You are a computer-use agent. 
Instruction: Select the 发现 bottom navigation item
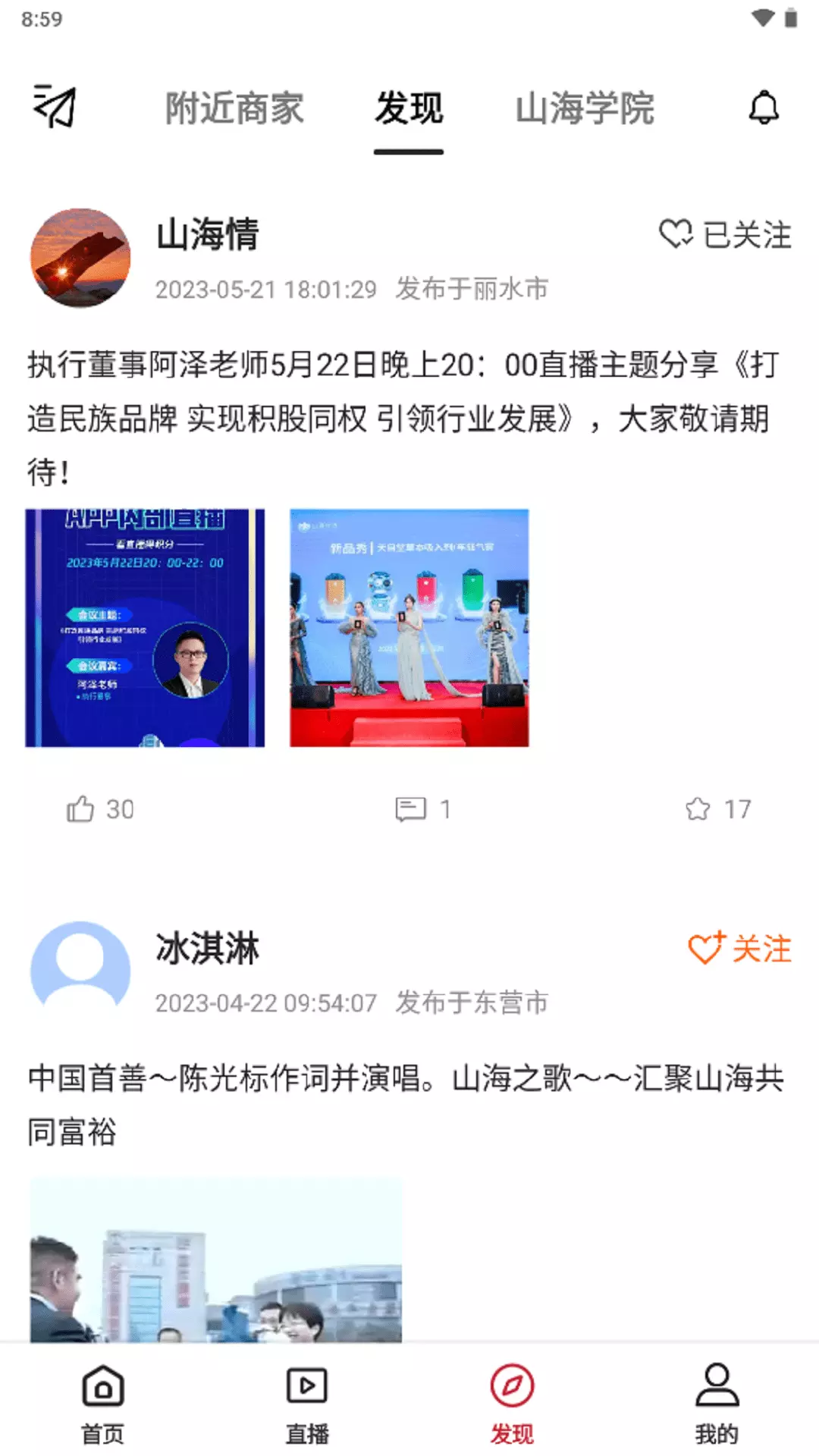tap(512, 1404)
